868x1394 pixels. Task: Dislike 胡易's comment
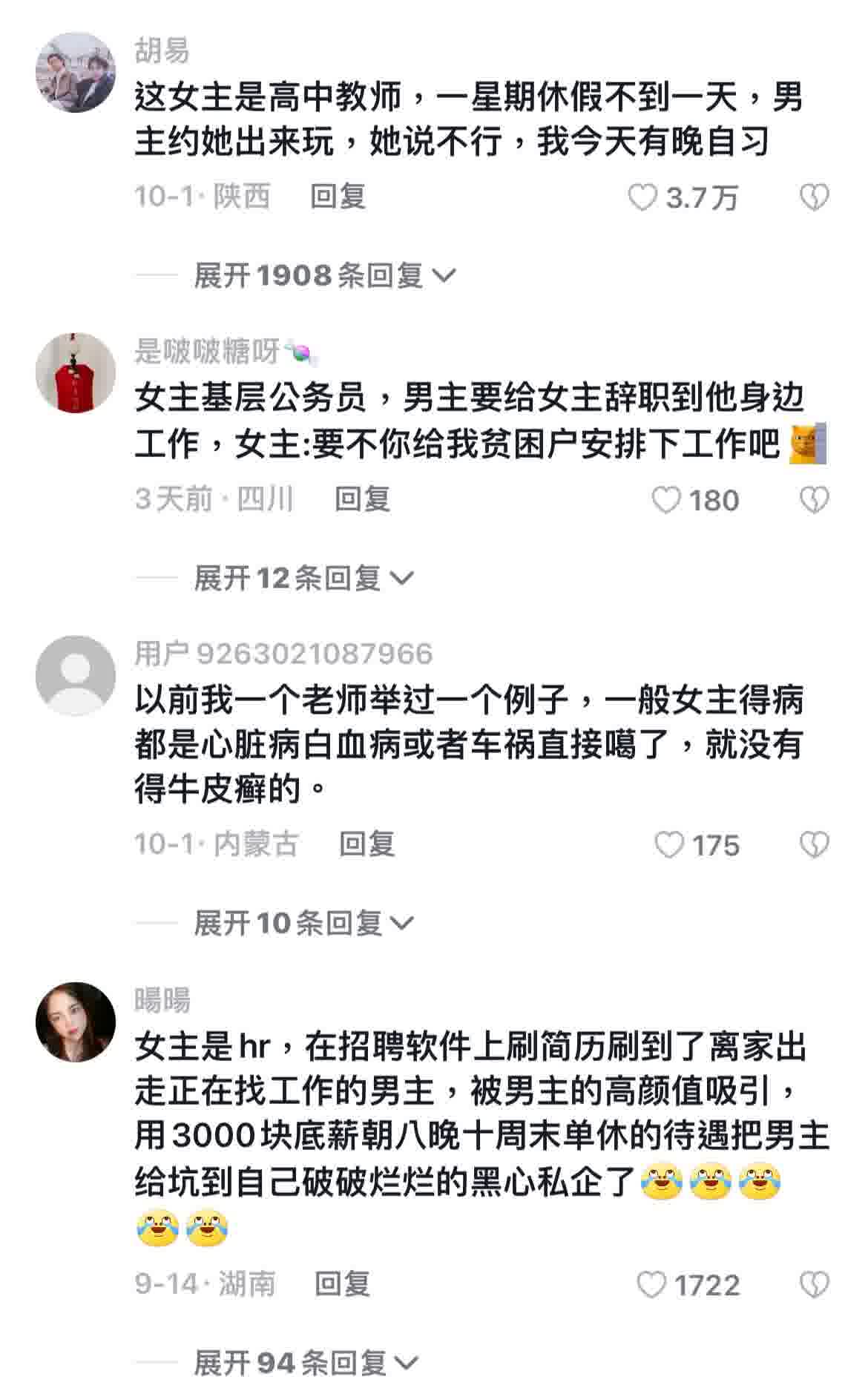[x=814, y=197]
